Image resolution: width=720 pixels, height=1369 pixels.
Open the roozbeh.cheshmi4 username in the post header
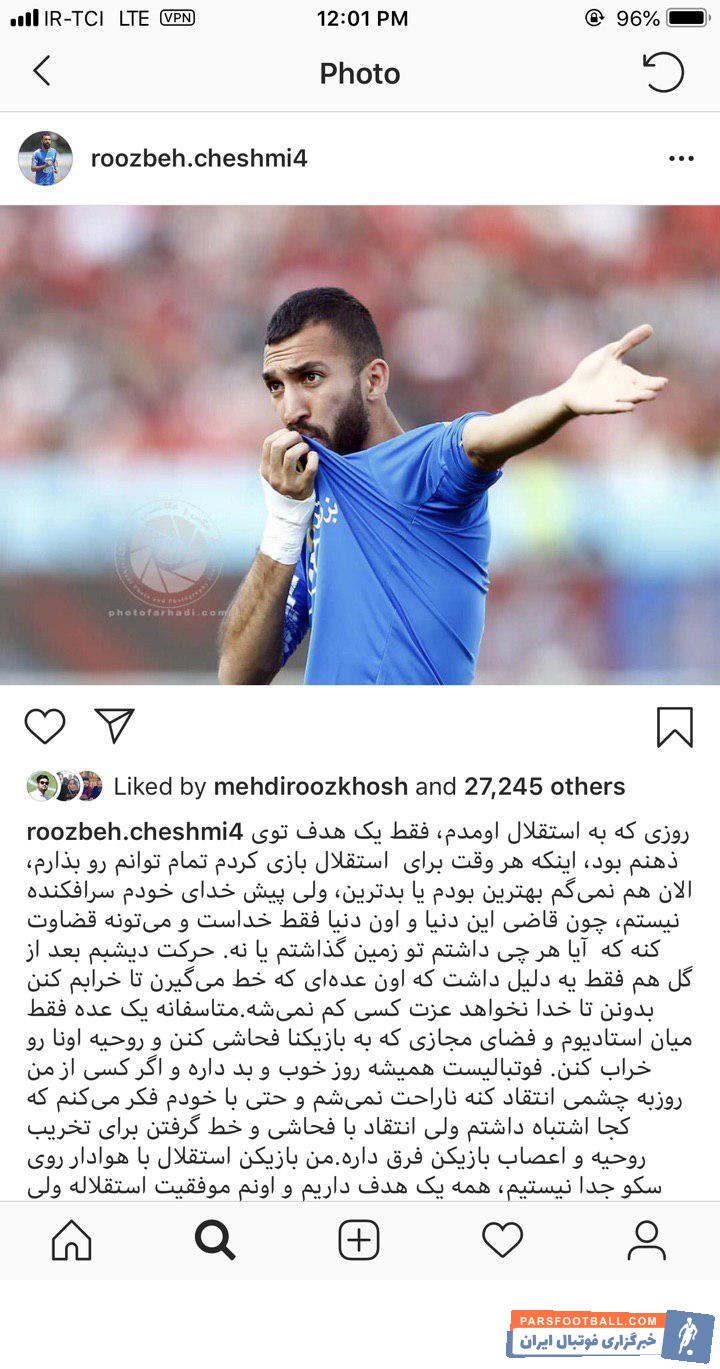coord(199,158)
